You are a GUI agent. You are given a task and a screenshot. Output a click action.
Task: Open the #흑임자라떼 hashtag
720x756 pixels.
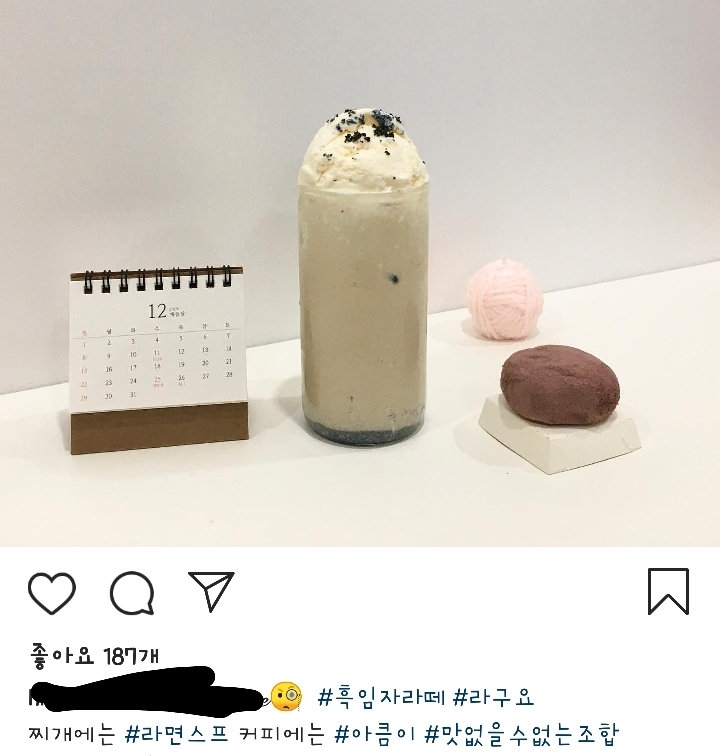pos(381,697)
